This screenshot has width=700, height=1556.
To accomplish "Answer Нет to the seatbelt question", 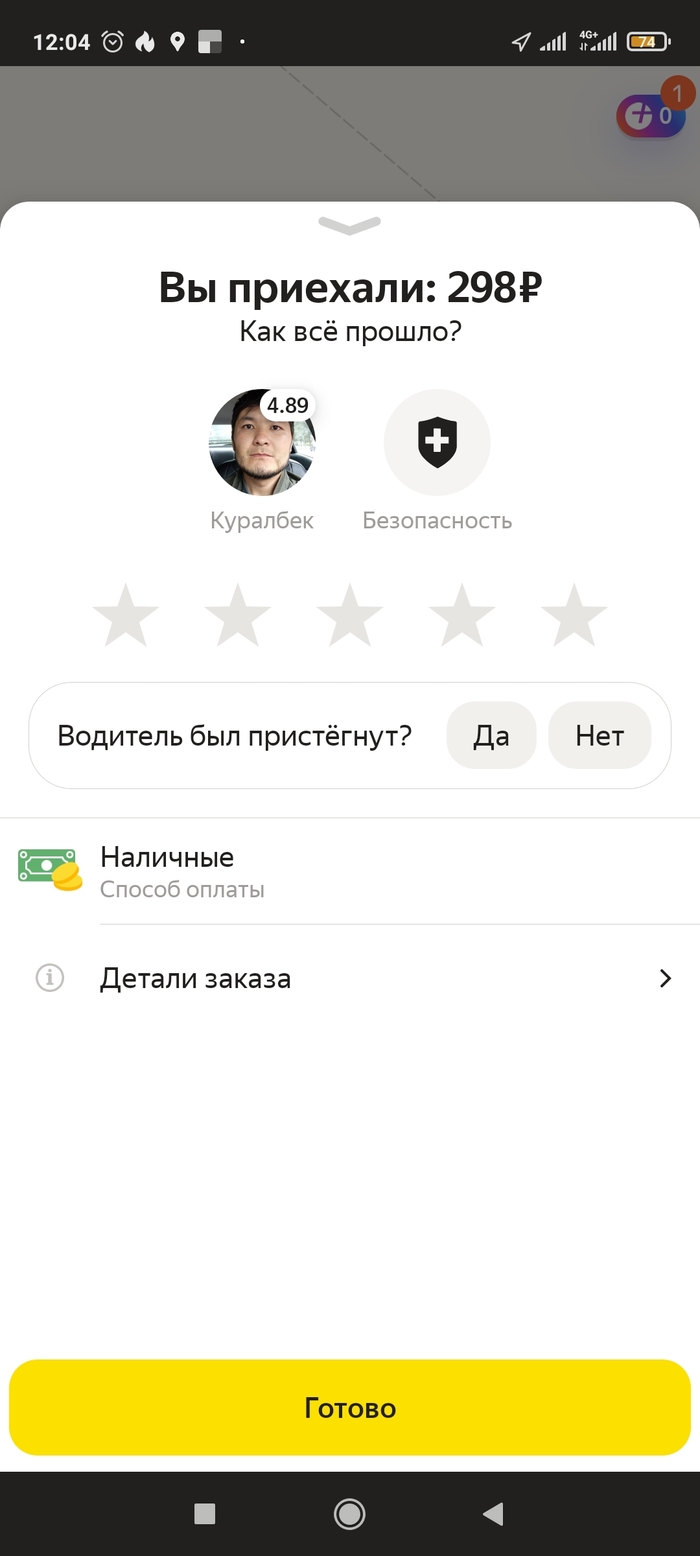I will (x=600, y=736).
